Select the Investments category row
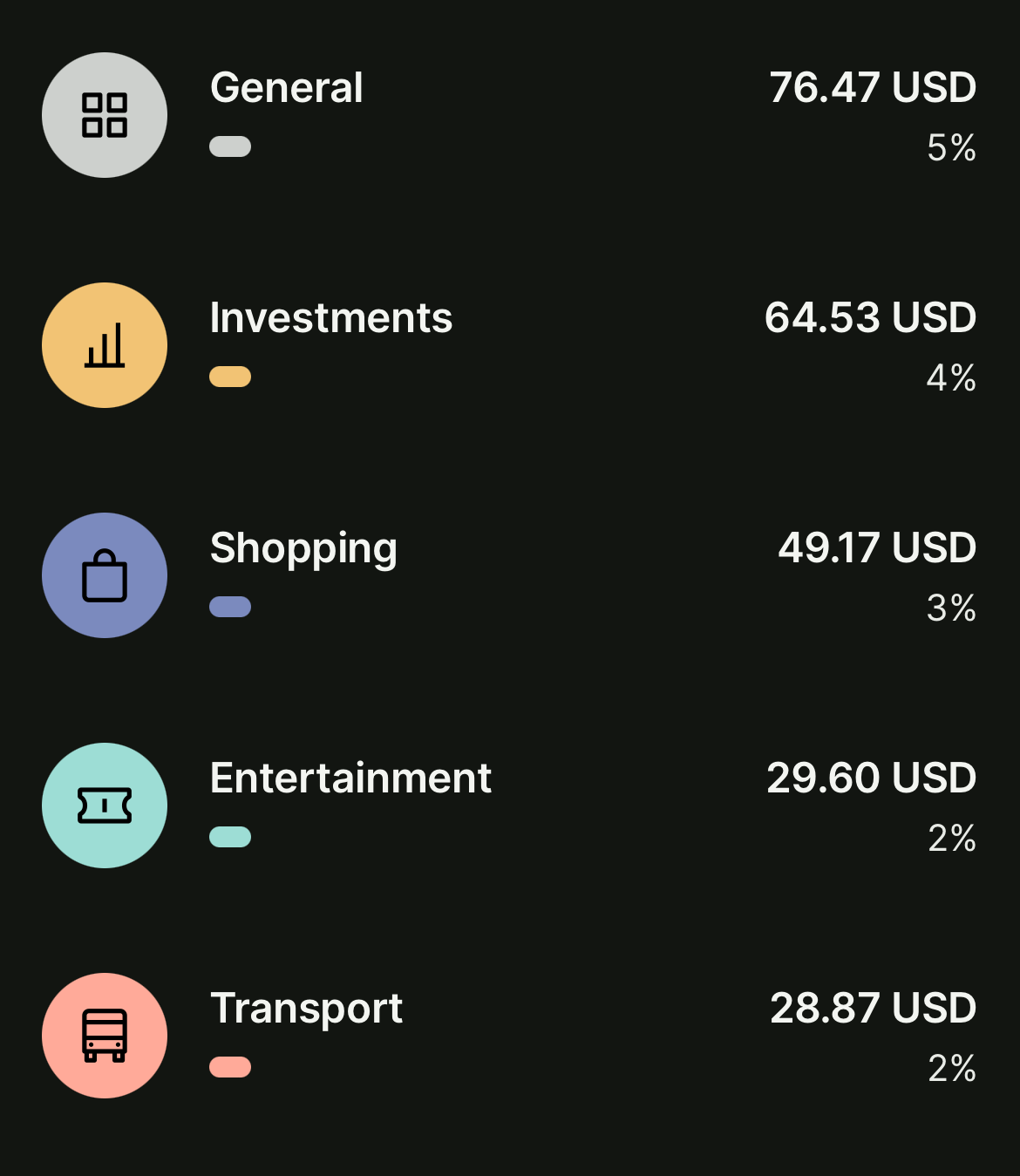1020x1176 pixels. tap(509, 345)
